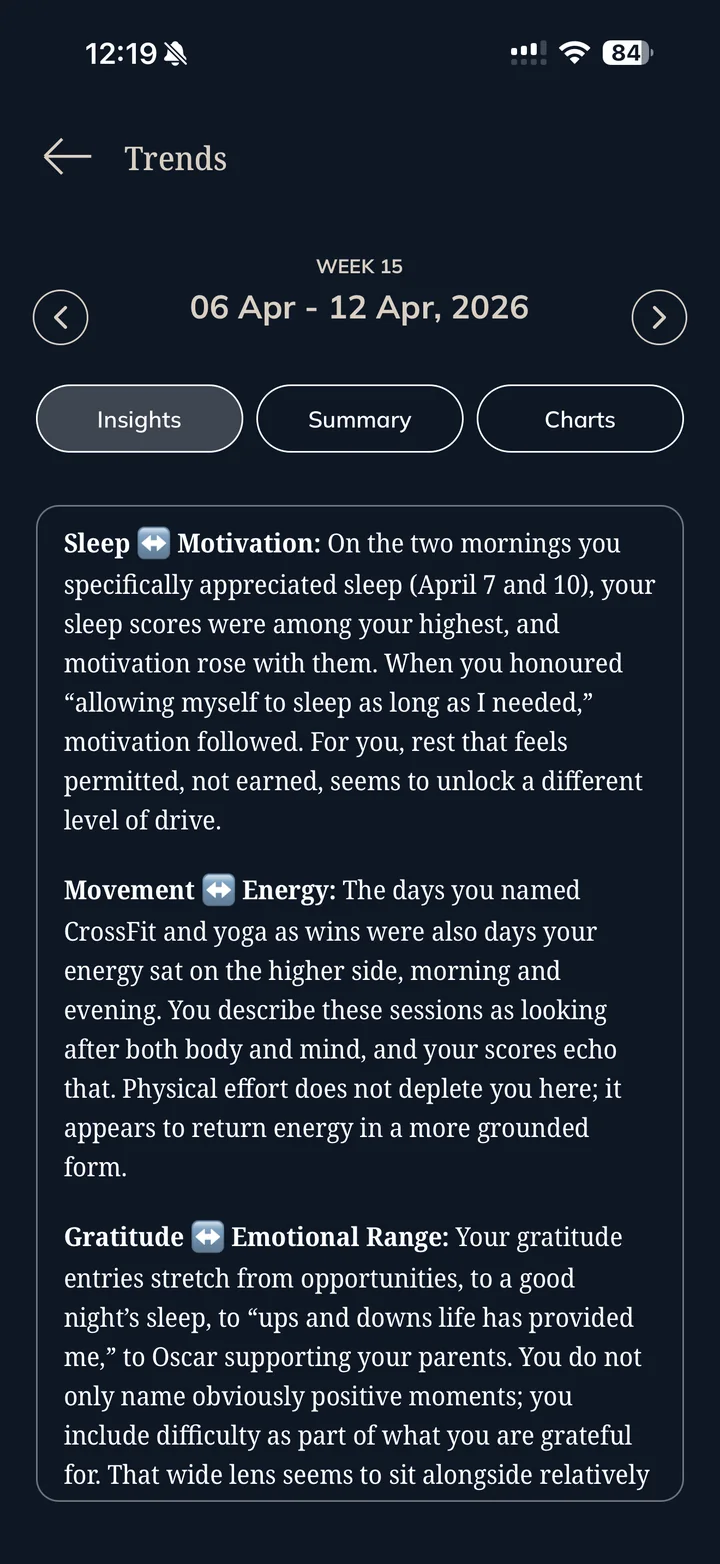Image resolution: width=720 pixels, height=1564 pixels.
Task: Open the Charts tab
Action: pos(580,419)
